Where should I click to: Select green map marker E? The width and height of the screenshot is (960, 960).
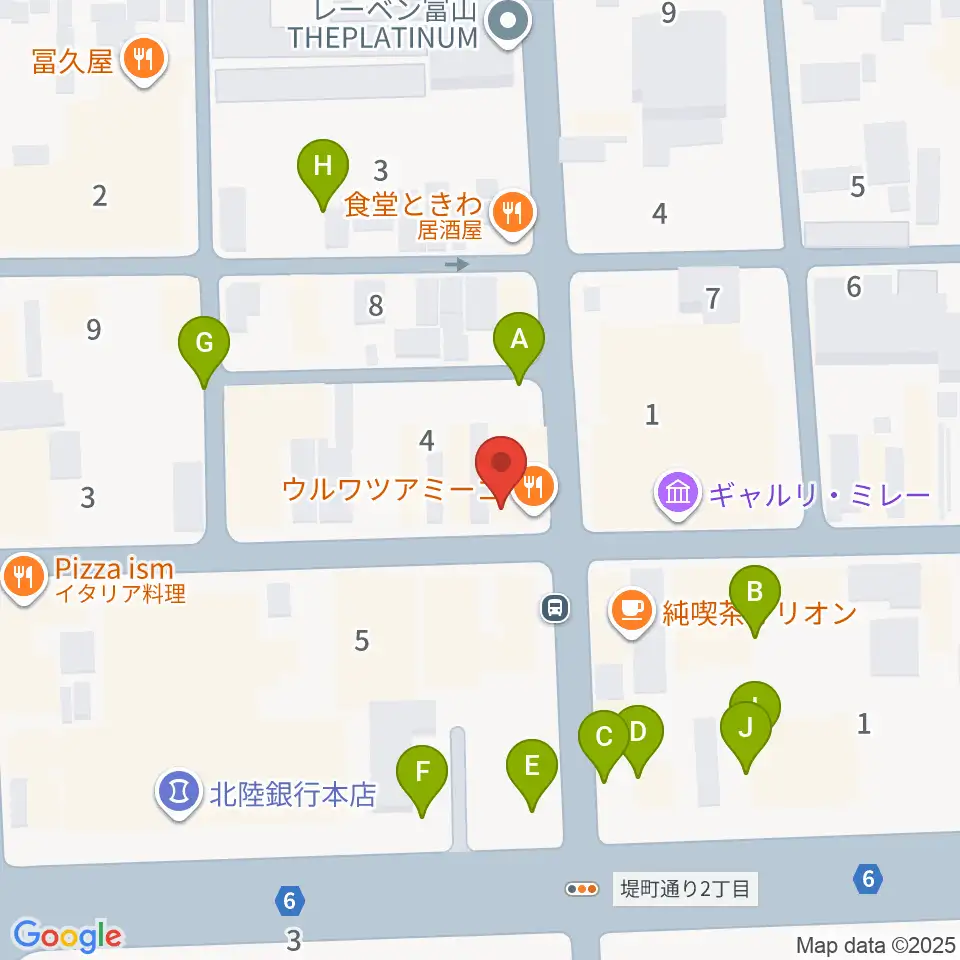(532, 775)
